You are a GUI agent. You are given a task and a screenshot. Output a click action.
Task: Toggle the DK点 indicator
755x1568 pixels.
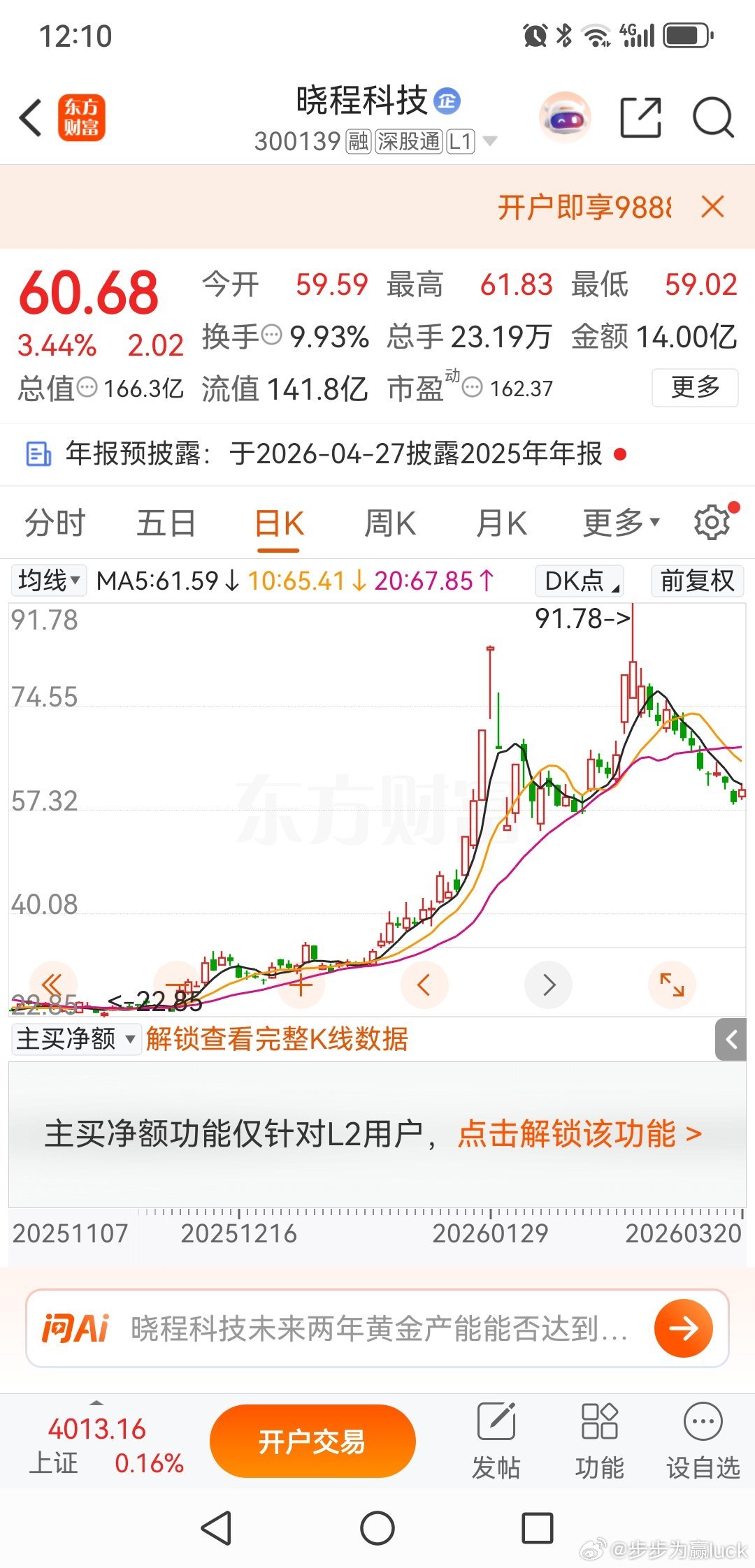[x=577, y=580]
